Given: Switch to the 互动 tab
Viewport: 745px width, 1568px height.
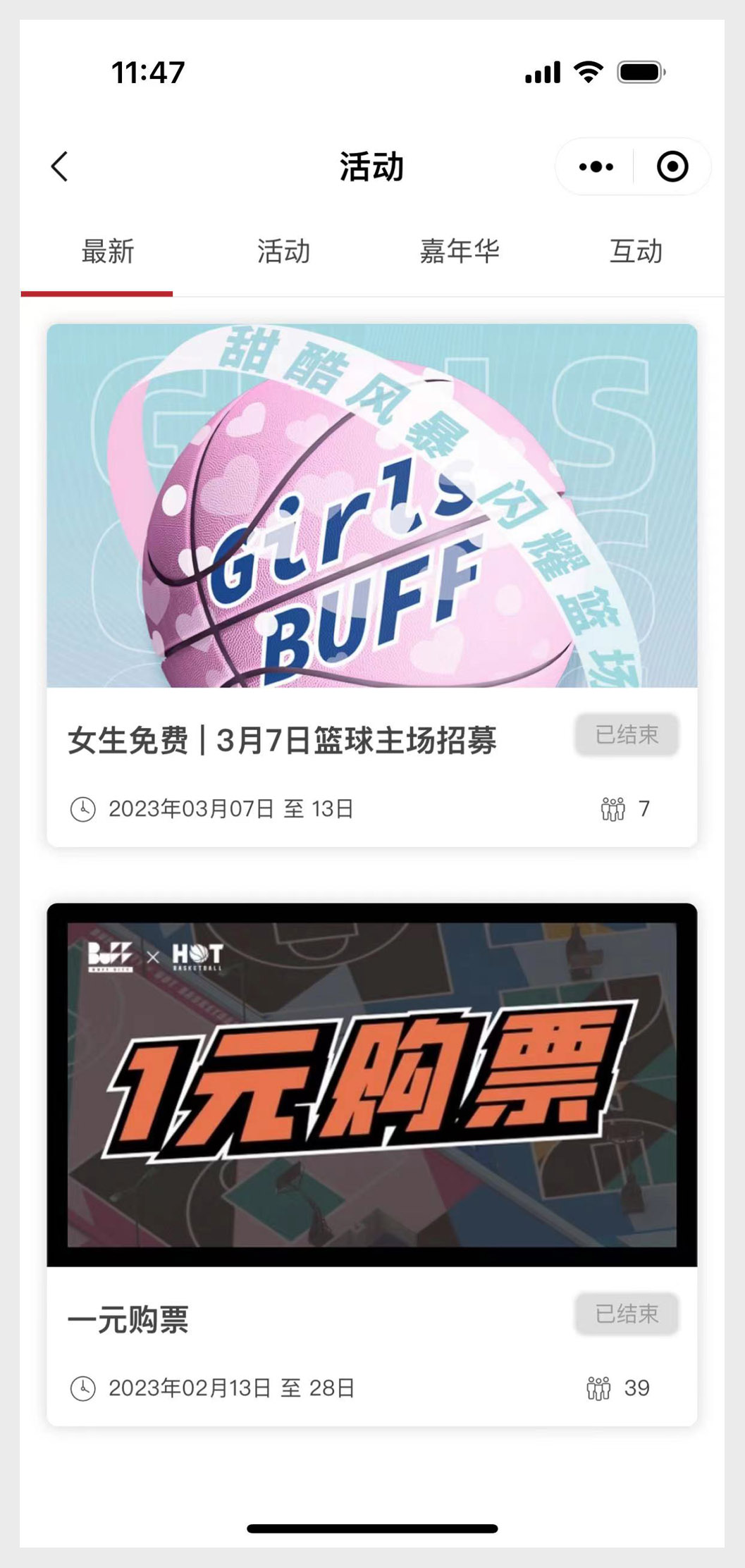Looking at the screenshot, I should [x=636, y=252].
